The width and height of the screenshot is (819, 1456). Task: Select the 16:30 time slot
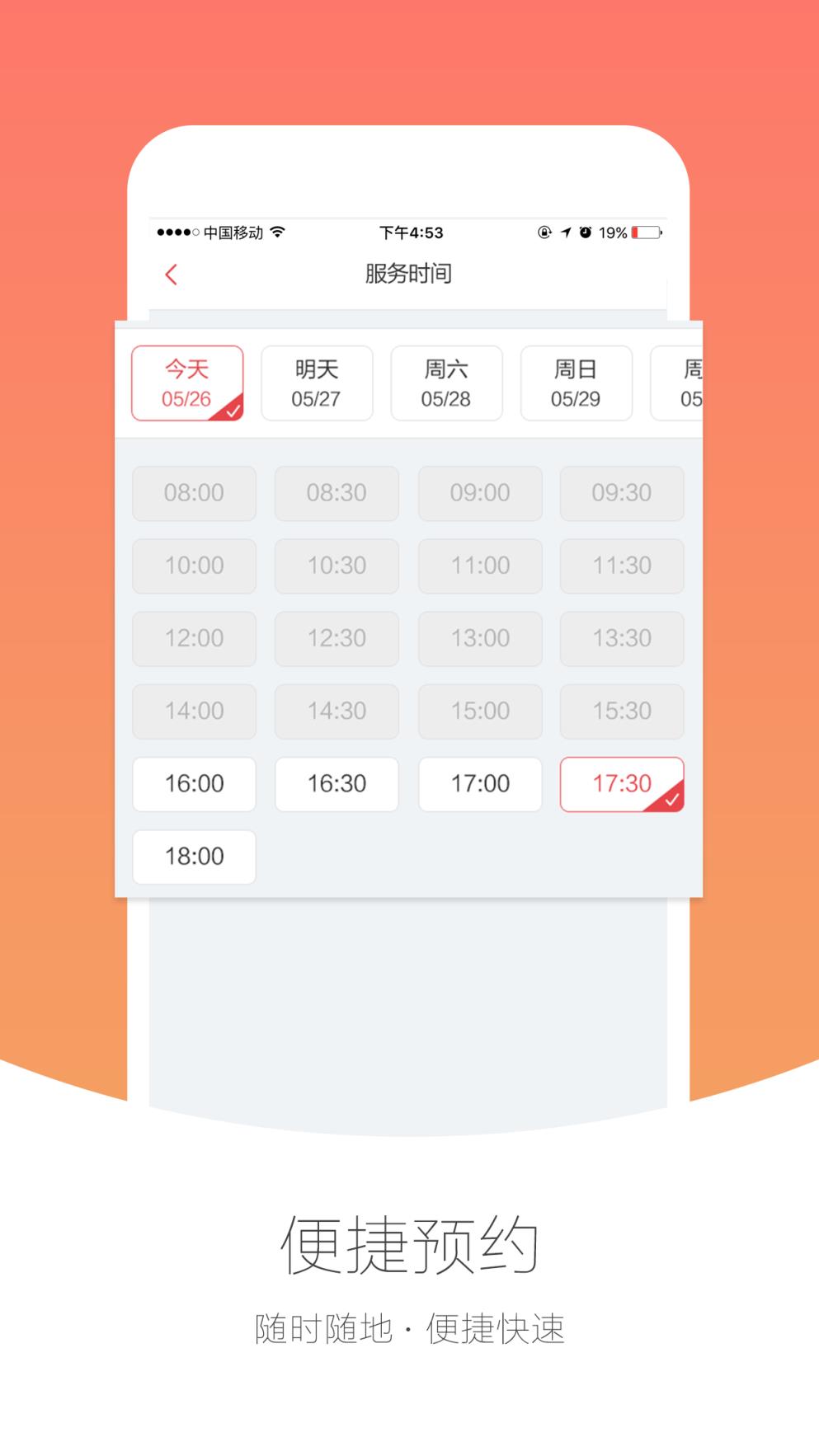pyautogui.click(x=337, y=784)
